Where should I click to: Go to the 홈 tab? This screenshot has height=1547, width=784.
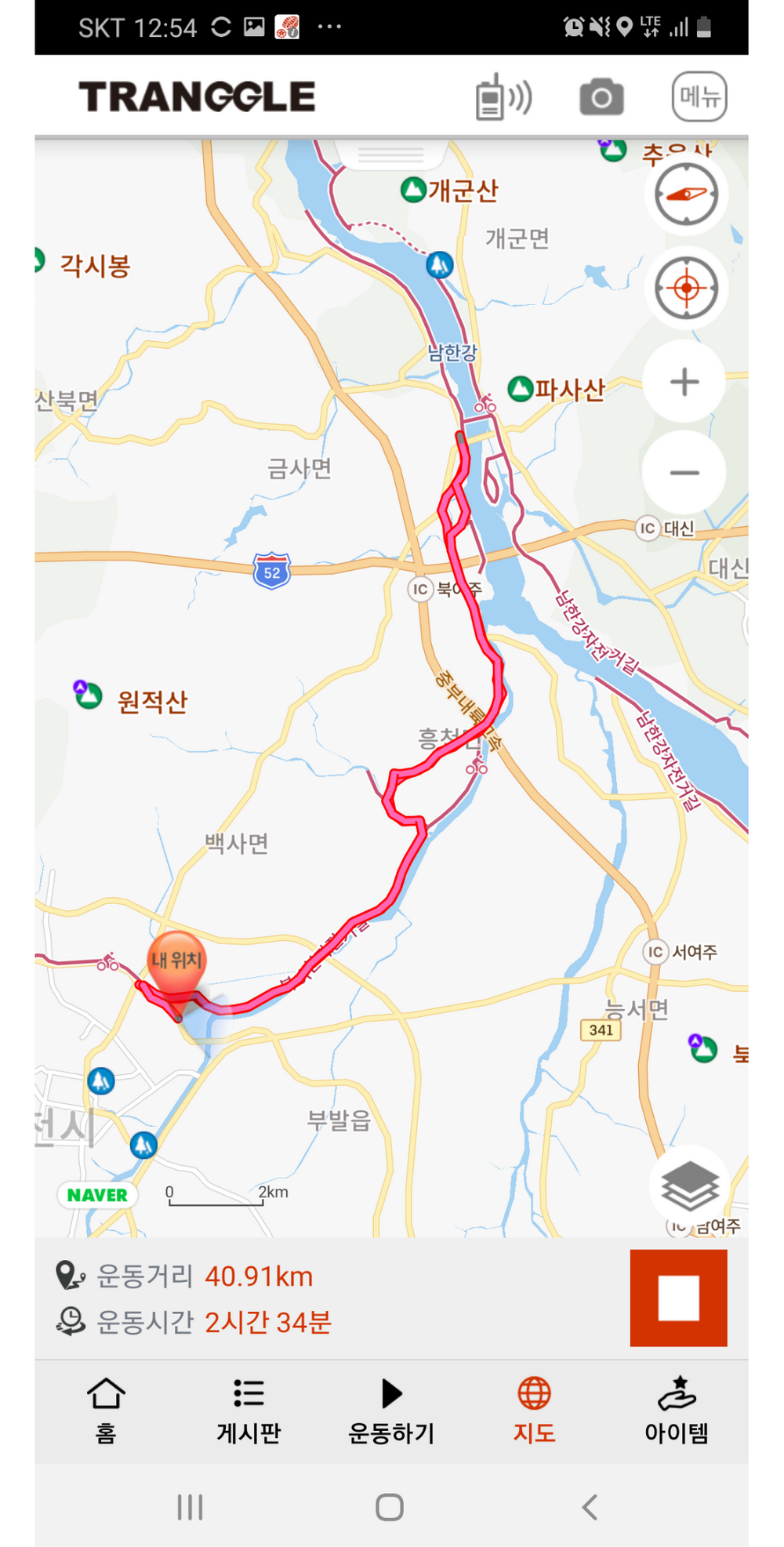(x=106, y=1411)
